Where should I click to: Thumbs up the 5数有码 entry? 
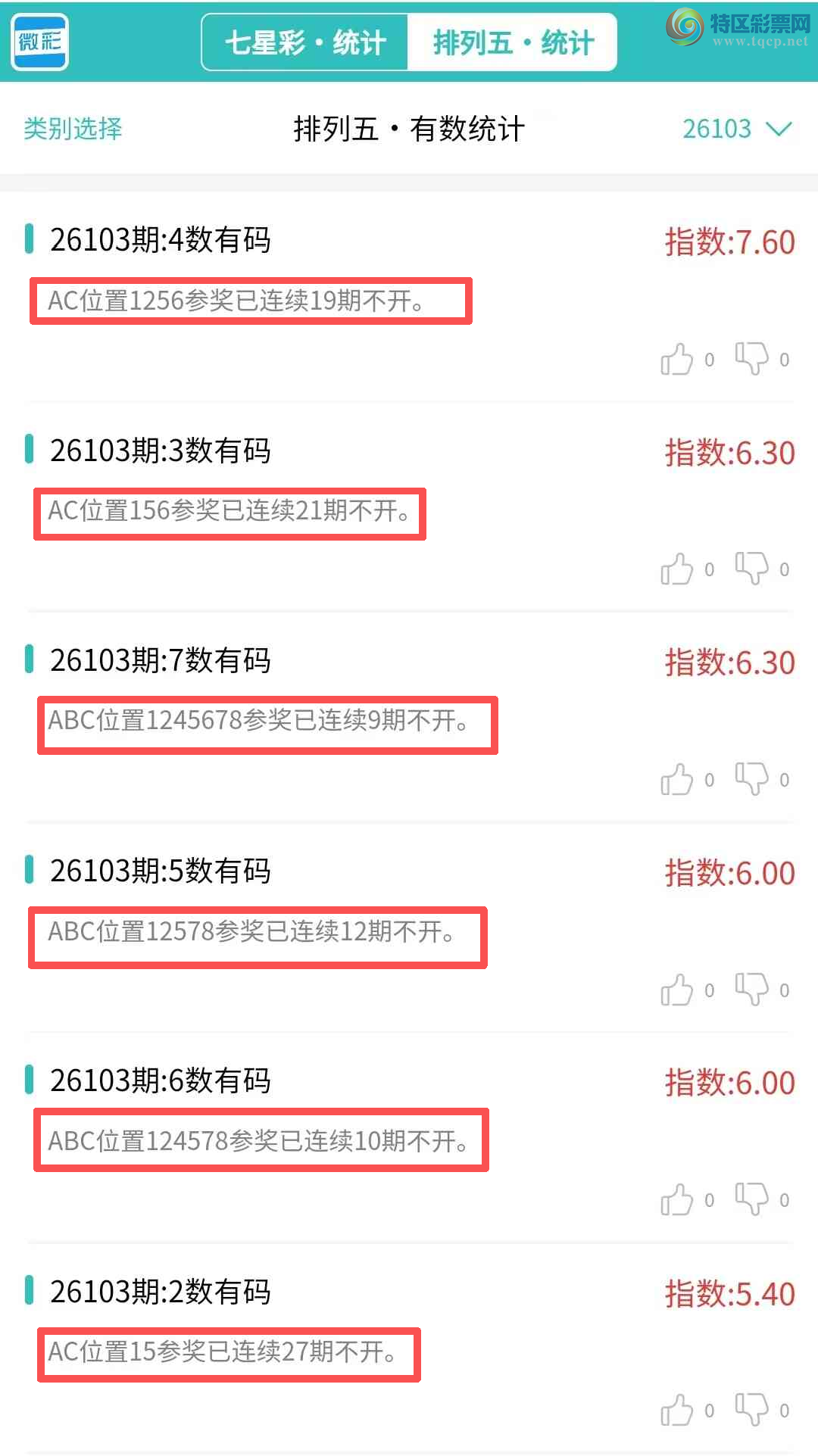click(677, 990)
